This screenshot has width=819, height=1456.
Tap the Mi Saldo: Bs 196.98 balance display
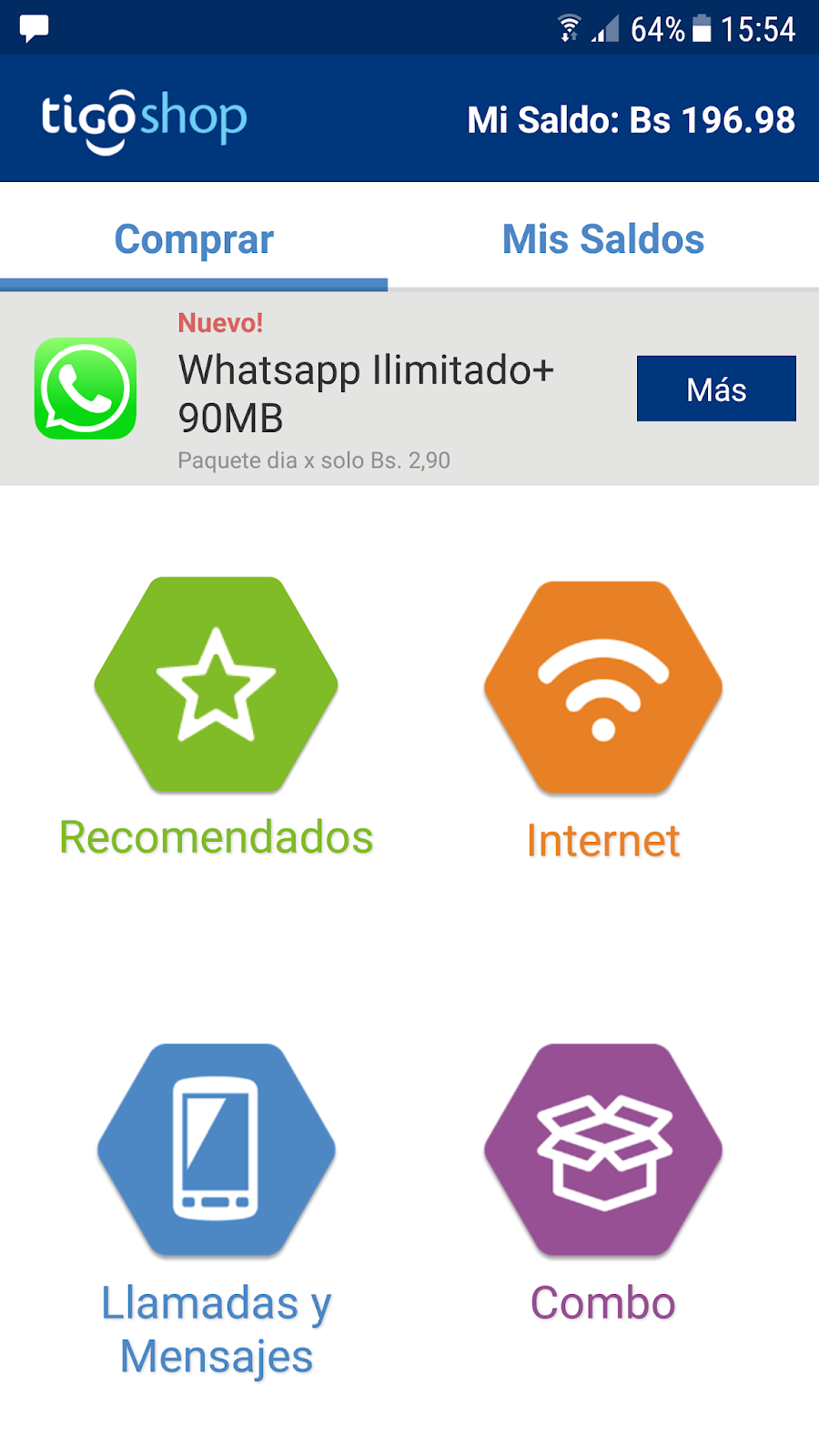(x=632, y=118)
